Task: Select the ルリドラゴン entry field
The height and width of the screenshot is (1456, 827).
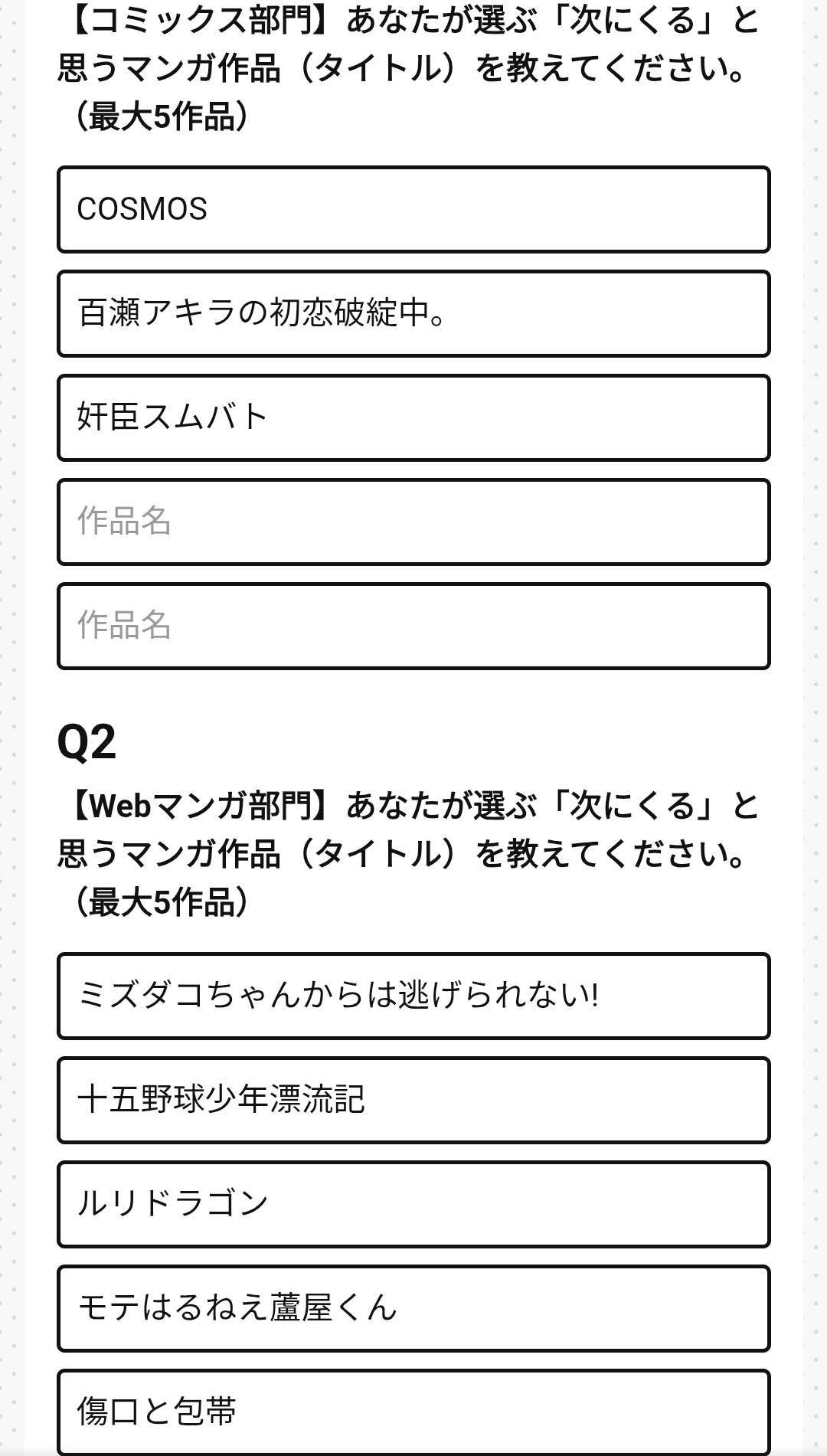Action: 413,1204
